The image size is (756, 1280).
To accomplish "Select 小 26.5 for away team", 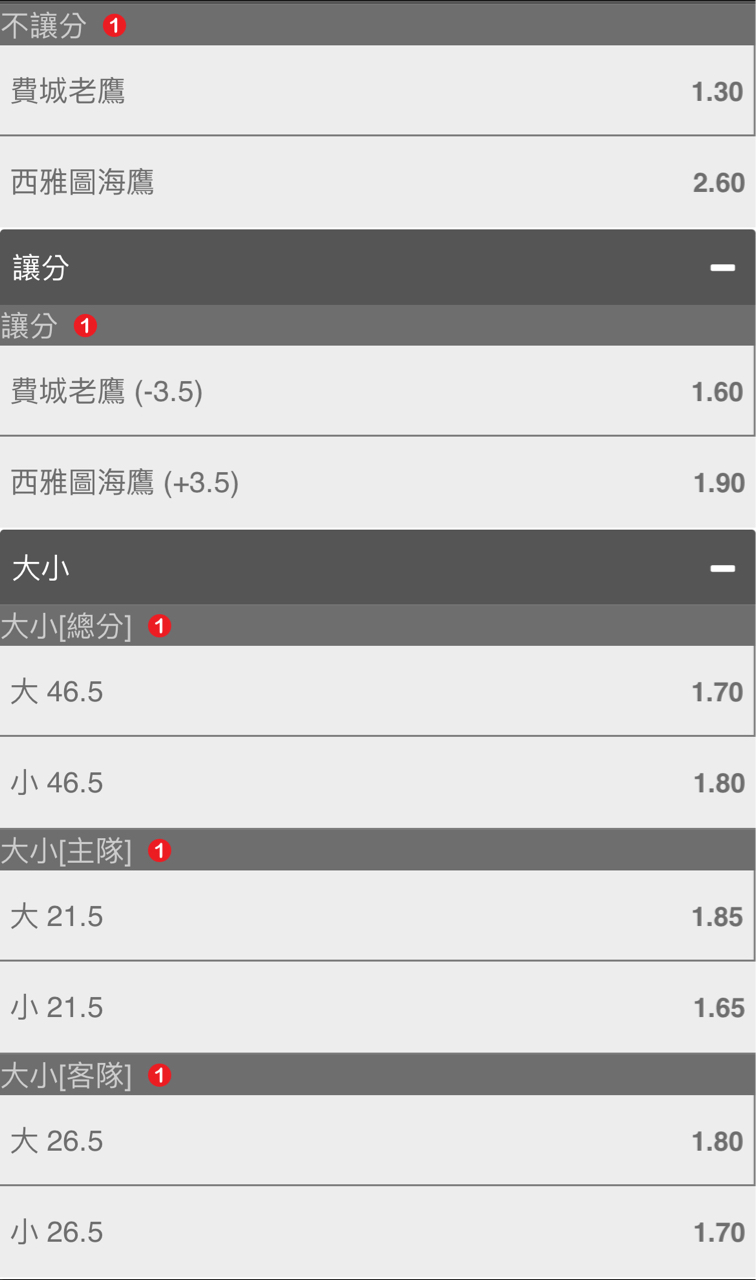I will [x=377, y=1232].
